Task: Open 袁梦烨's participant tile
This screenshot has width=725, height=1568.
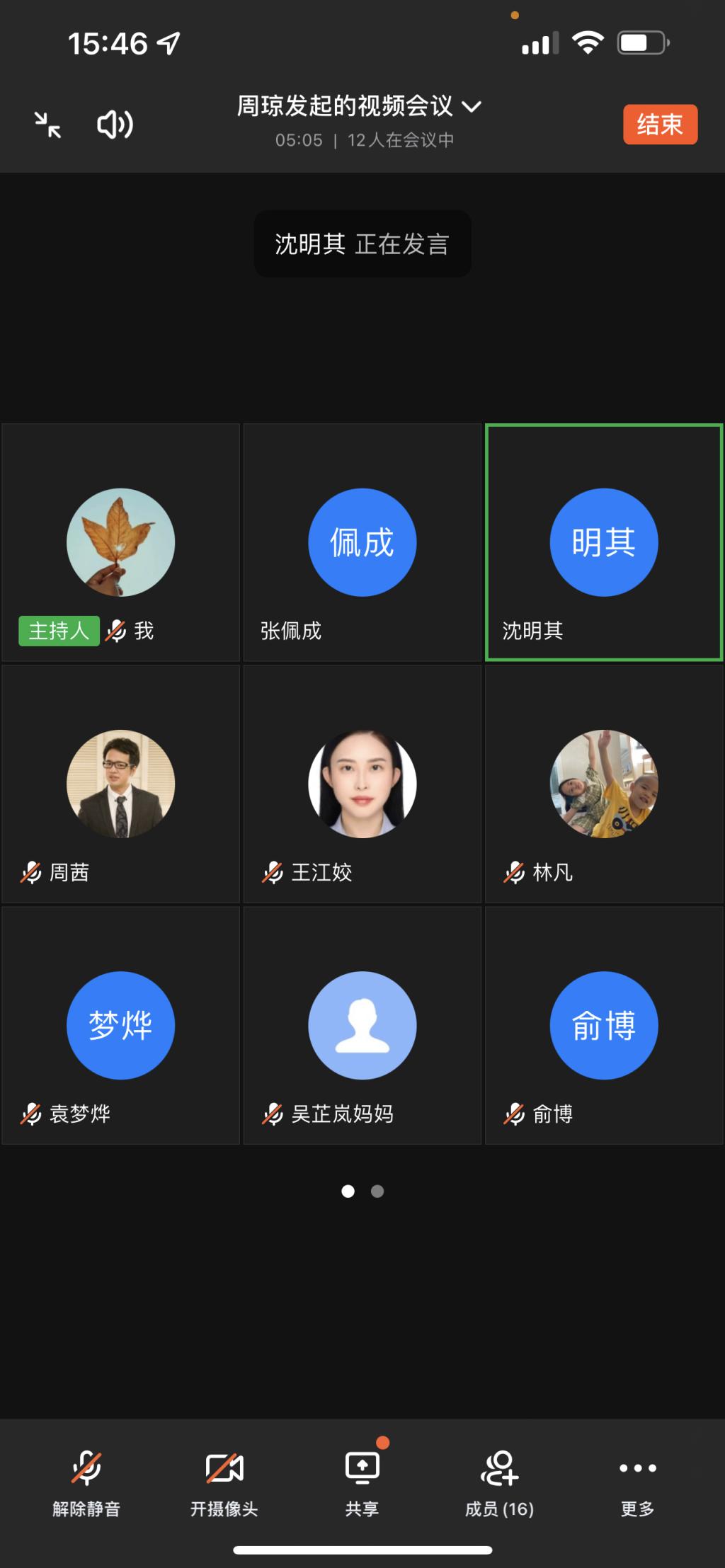Action: (120, 1026)
